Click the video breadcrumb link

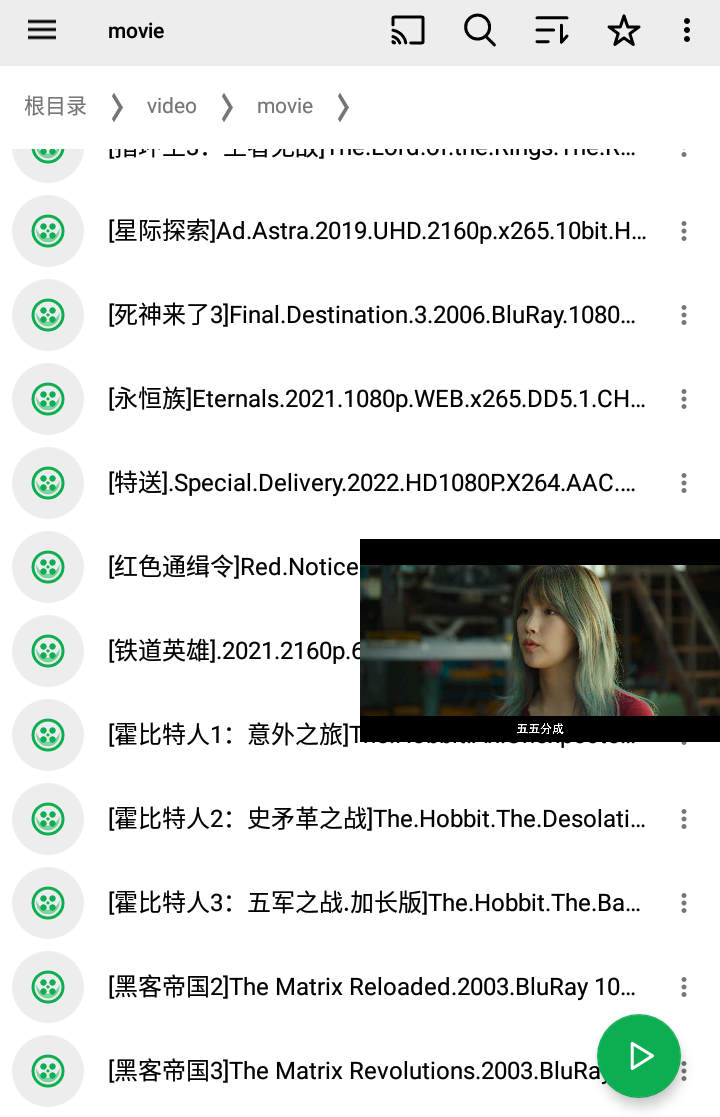(171, 106)
